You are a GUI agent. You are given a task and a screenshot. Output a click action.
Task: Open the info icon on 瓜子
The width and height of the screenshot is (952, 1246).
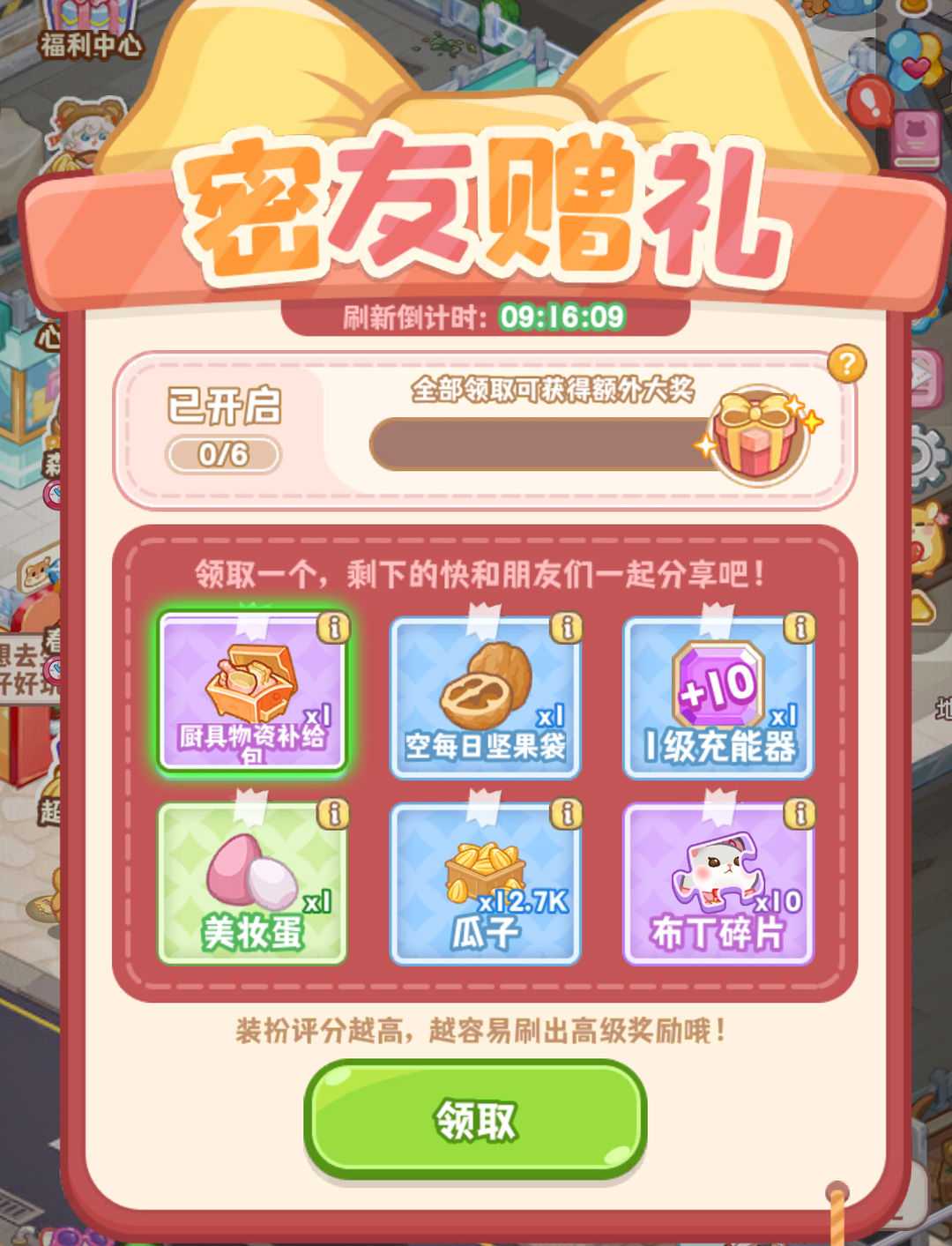pos(567,814)
